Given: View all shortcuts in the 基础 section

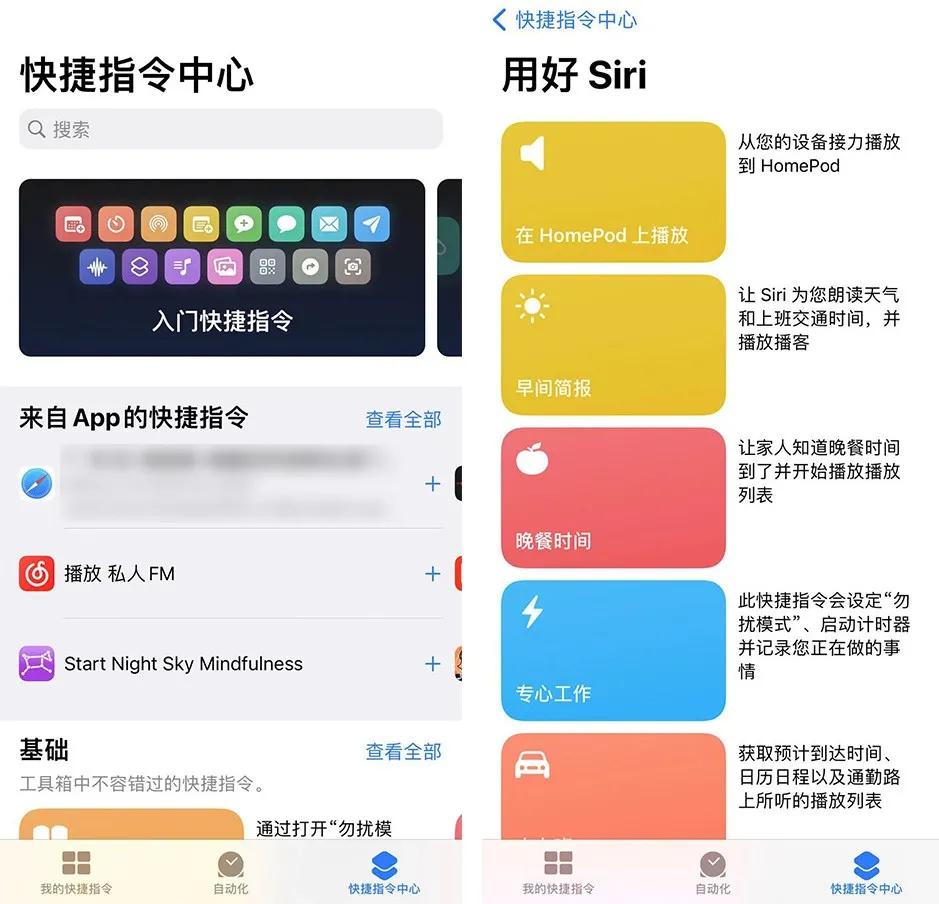Looking at the screenshot, I should click(x=403, y=751).
